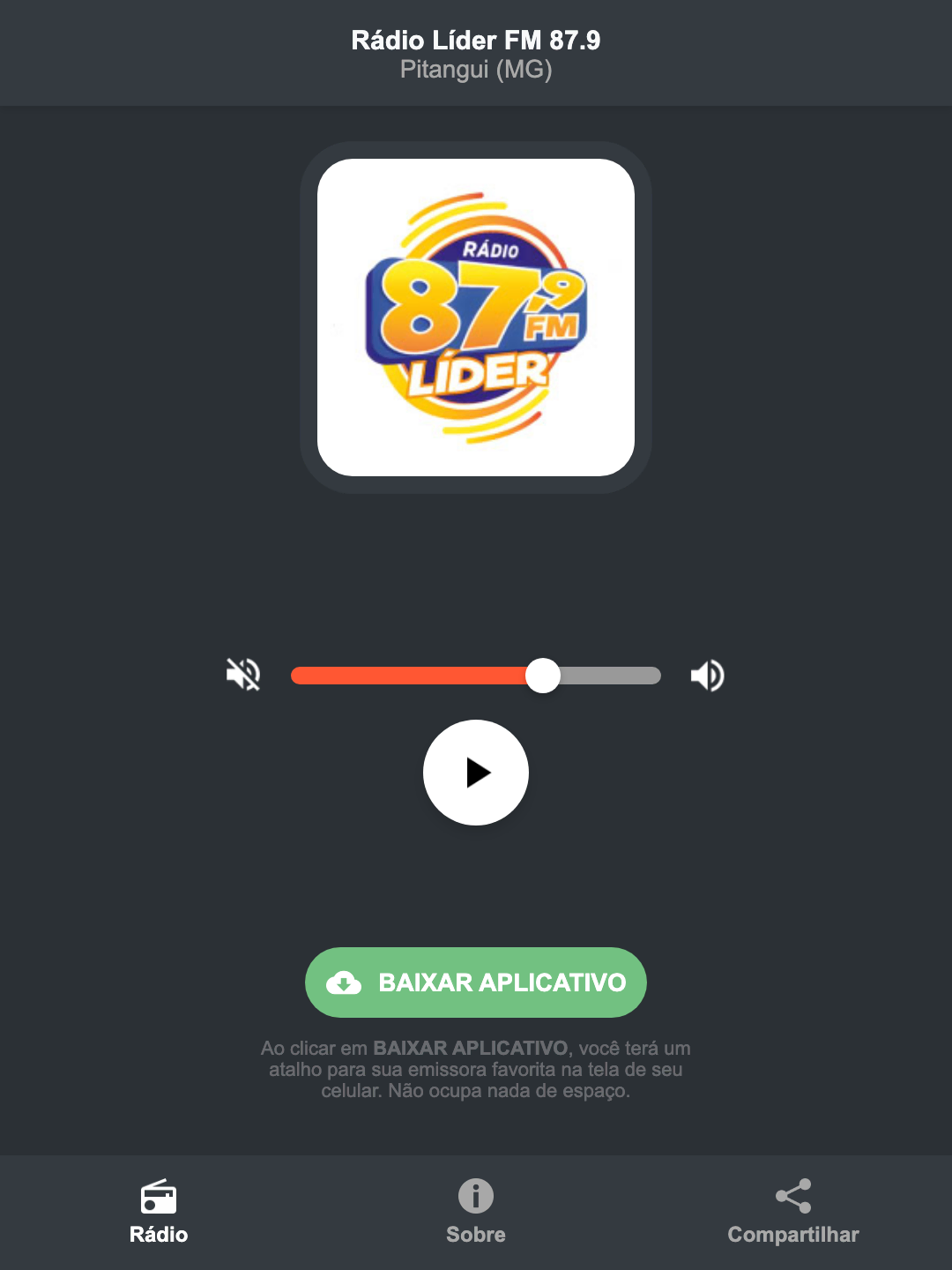Open the info icon above Sobre

[x=475, y=1198]
